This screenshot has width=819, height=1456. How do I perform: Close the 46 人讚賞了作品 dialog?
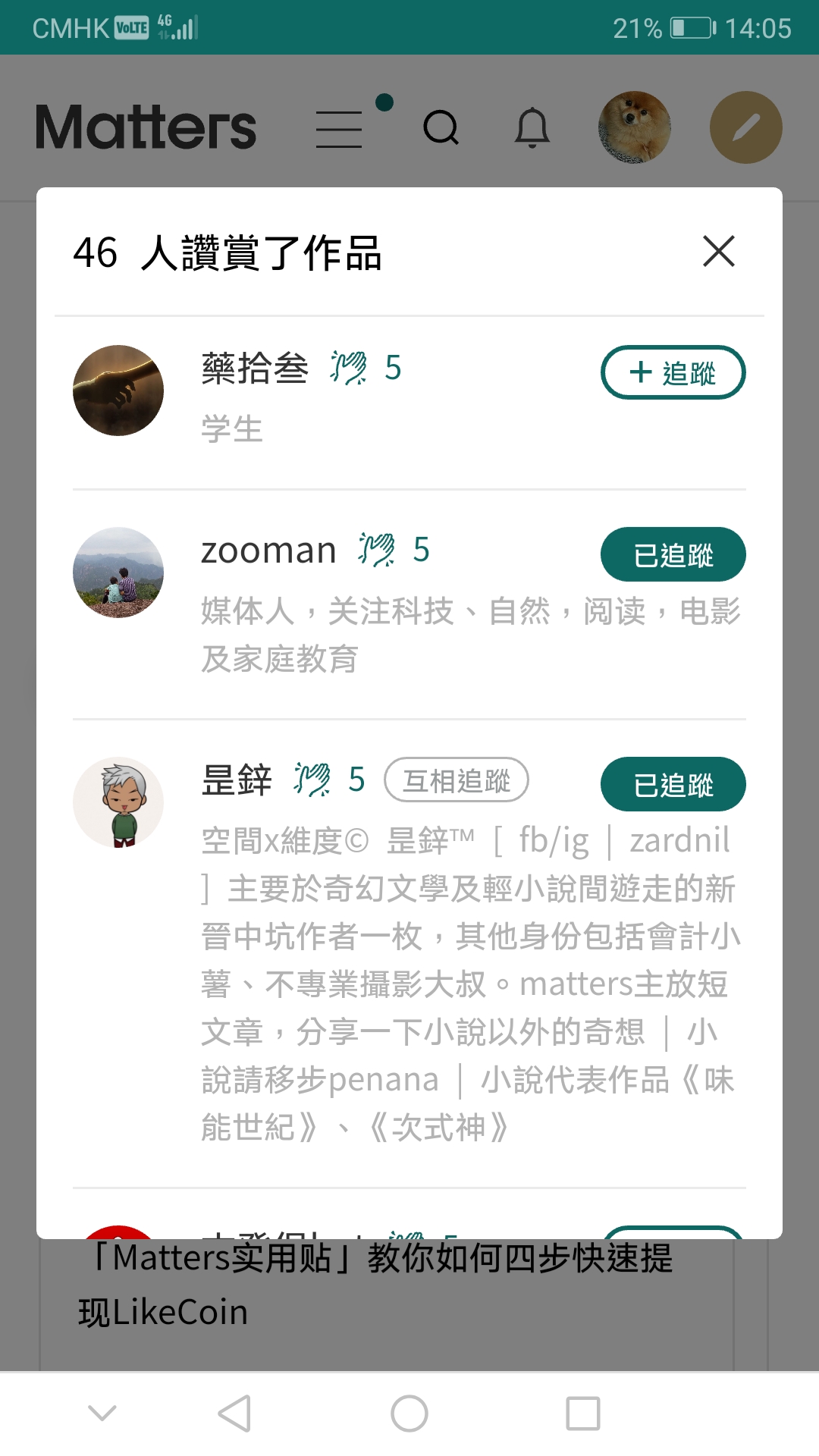coord(718,251)
